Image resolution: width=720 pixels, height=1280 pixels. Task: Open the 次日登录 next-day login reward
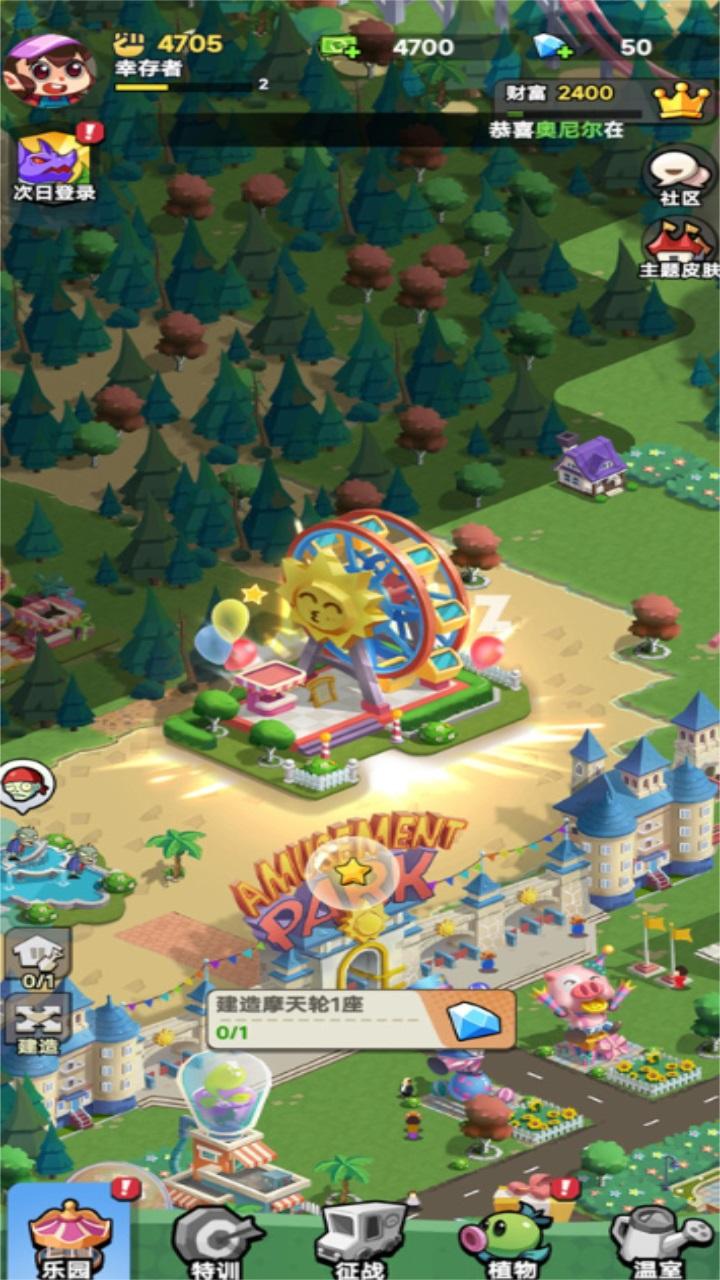[x=54, y=166]
